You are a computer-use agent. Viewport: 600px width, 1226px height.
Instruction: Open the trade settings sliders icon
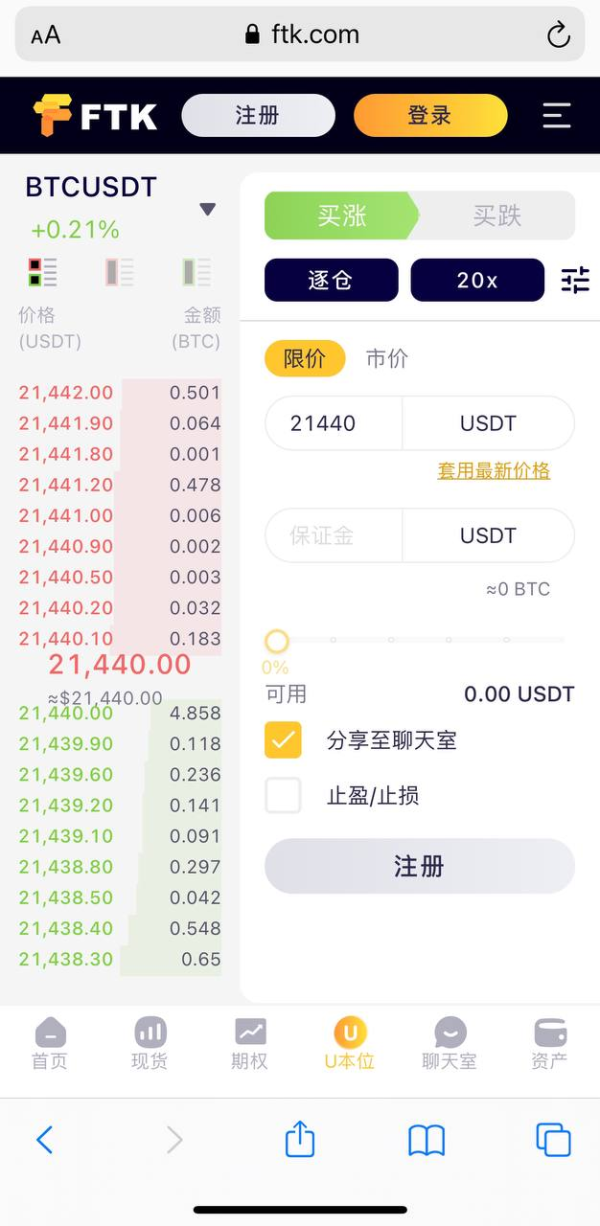pyautogui.click(x=575, y=280)
